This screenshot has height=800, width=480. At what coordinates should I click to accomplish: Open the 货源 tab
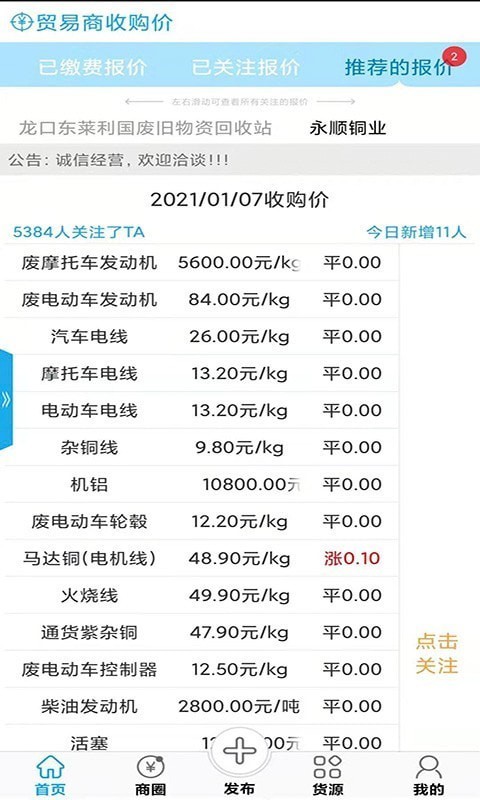[327, 775]
